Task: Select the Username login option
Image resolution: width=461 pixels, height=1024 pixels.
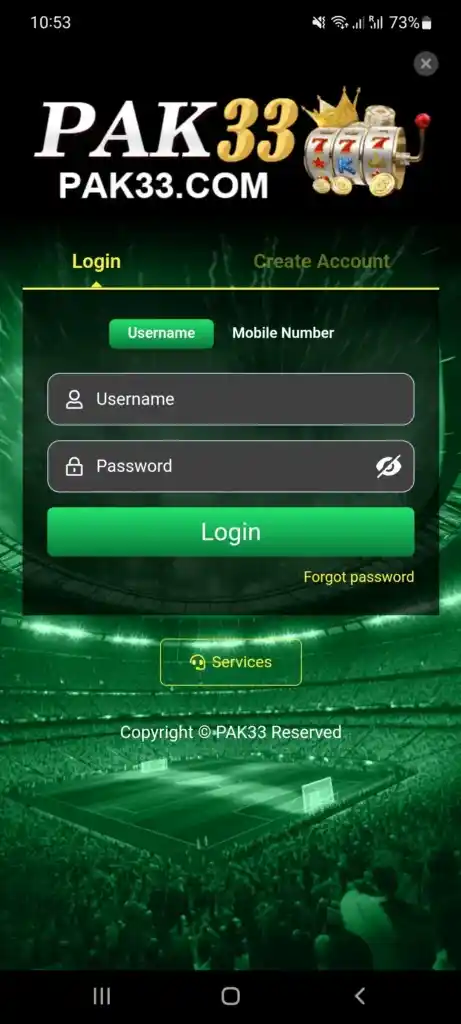Action: pyautogui.click(x=161, y=333)
